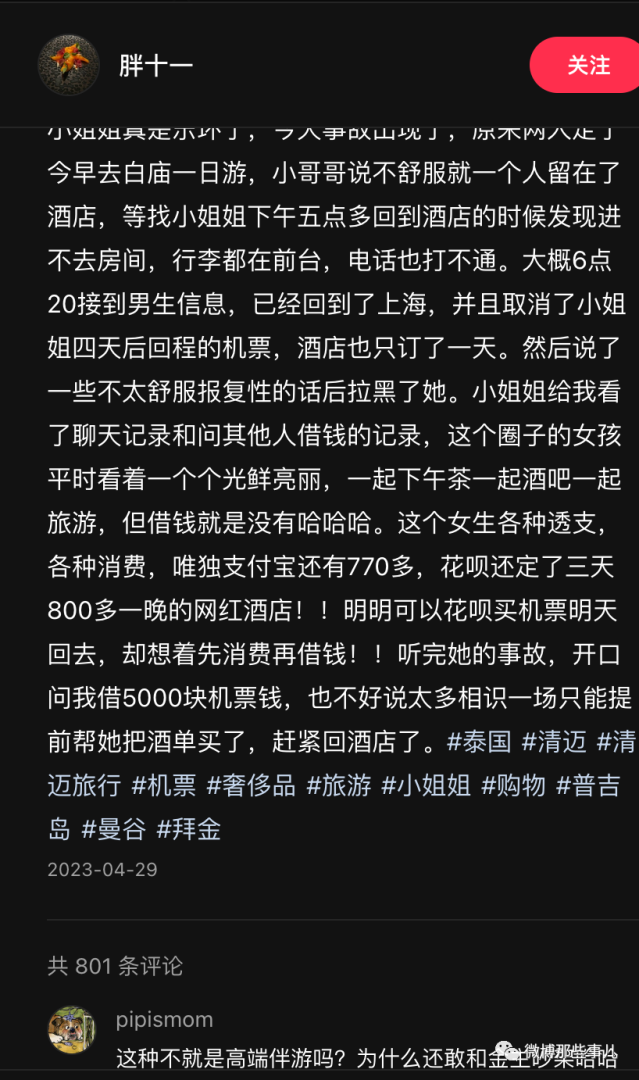Follow 胖十一 with the 关注 button
The image size is (639, 1080).
point(587,65)
